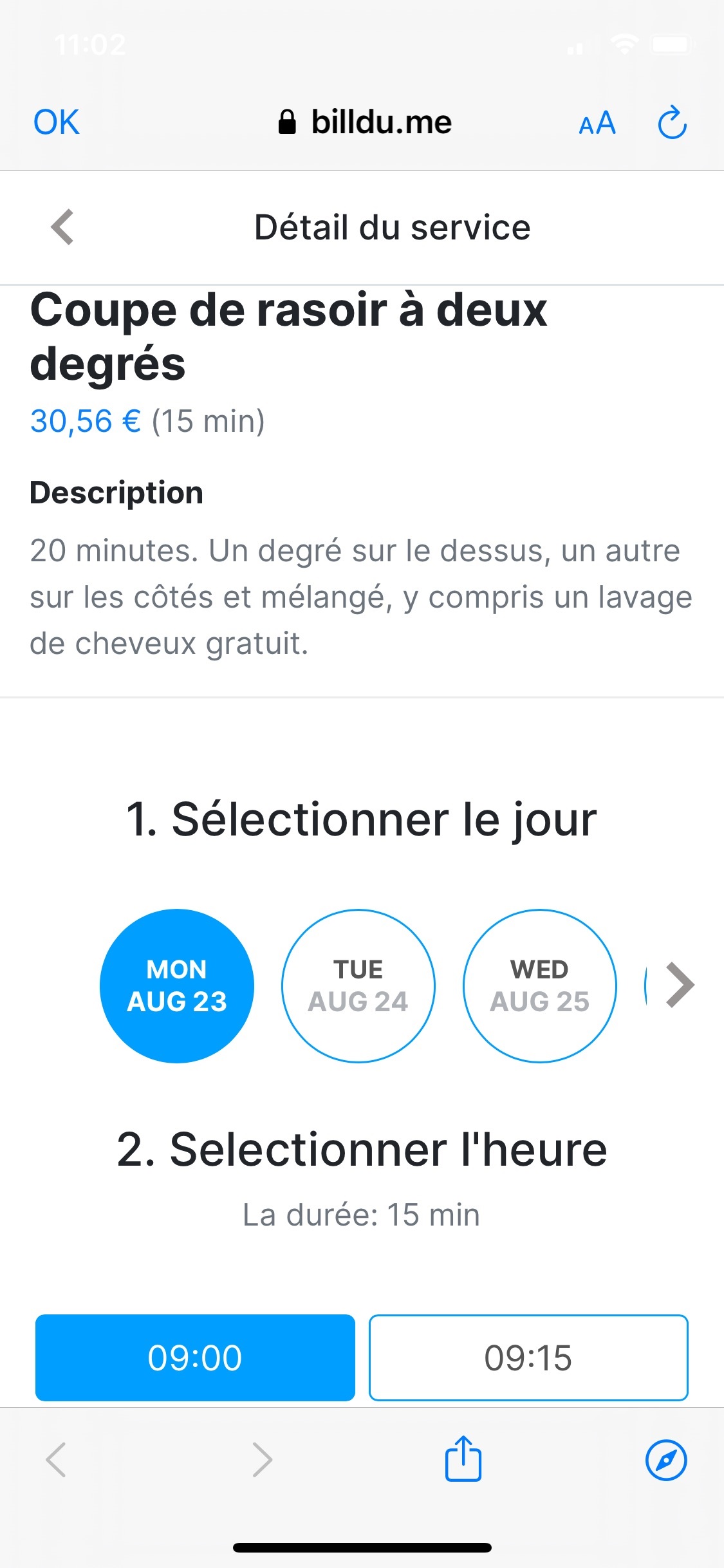Open the share sheet
The height and width of the screenshot is (1568, 724).
click(x=463, y=1459)
